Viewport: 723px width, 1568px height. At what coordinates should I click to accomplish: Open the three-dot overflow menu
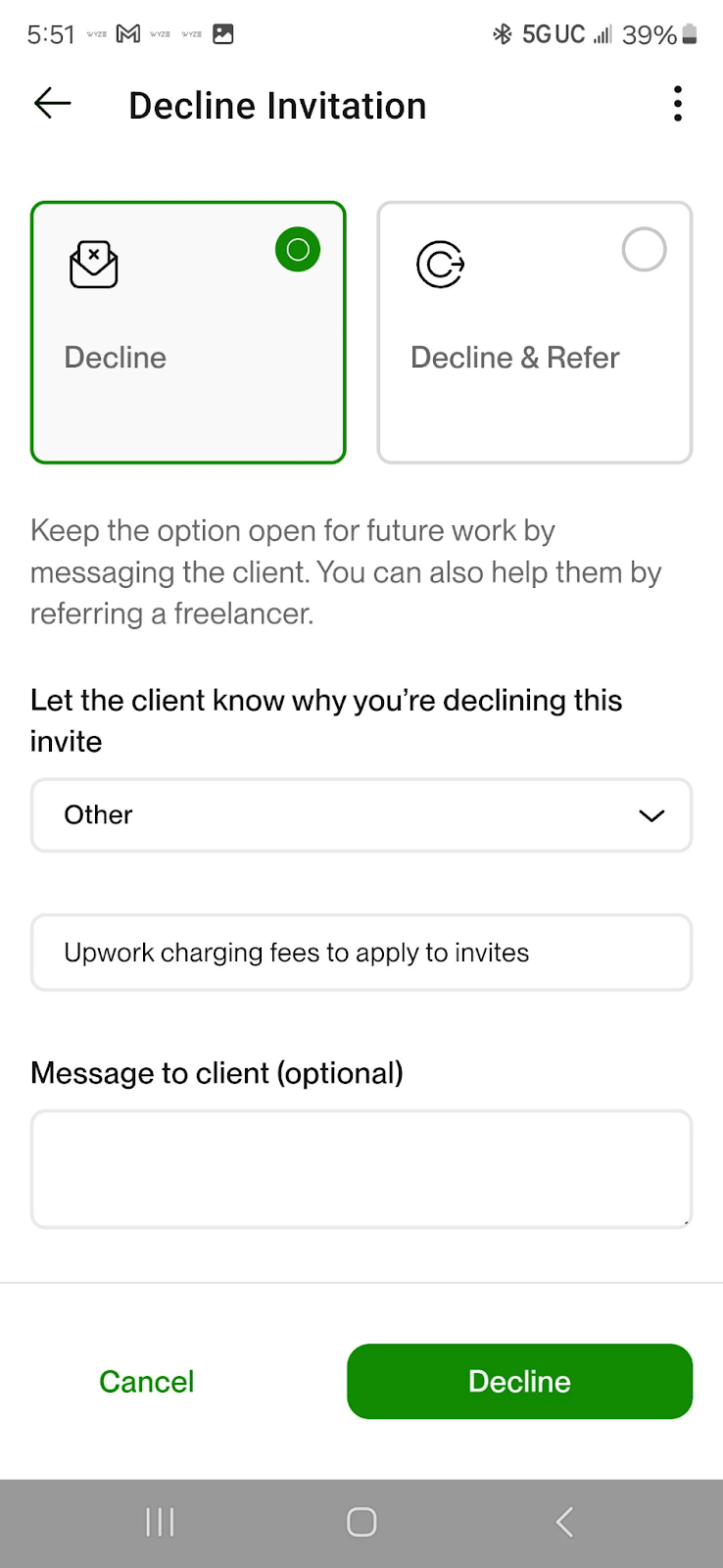[677, 104]
